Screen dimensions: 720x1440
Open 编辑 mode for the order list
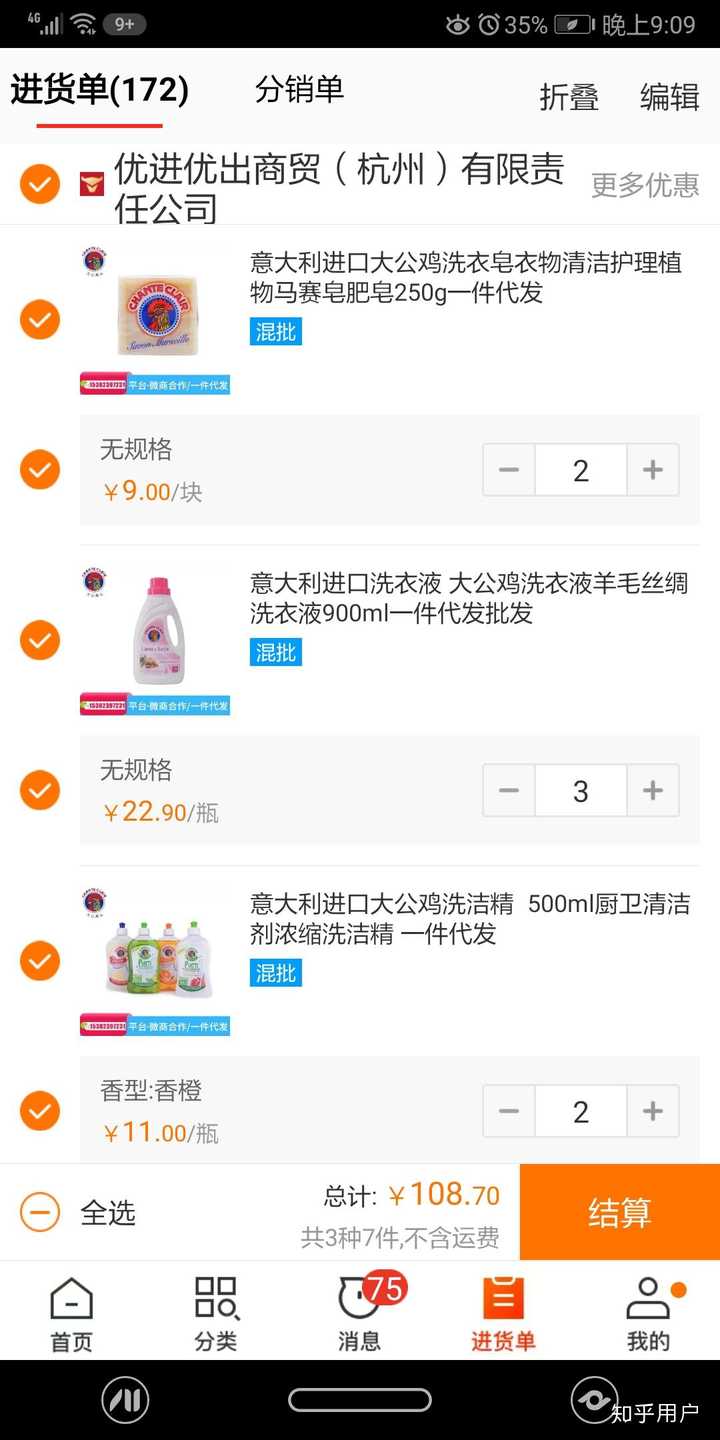[x=669, y=97]
